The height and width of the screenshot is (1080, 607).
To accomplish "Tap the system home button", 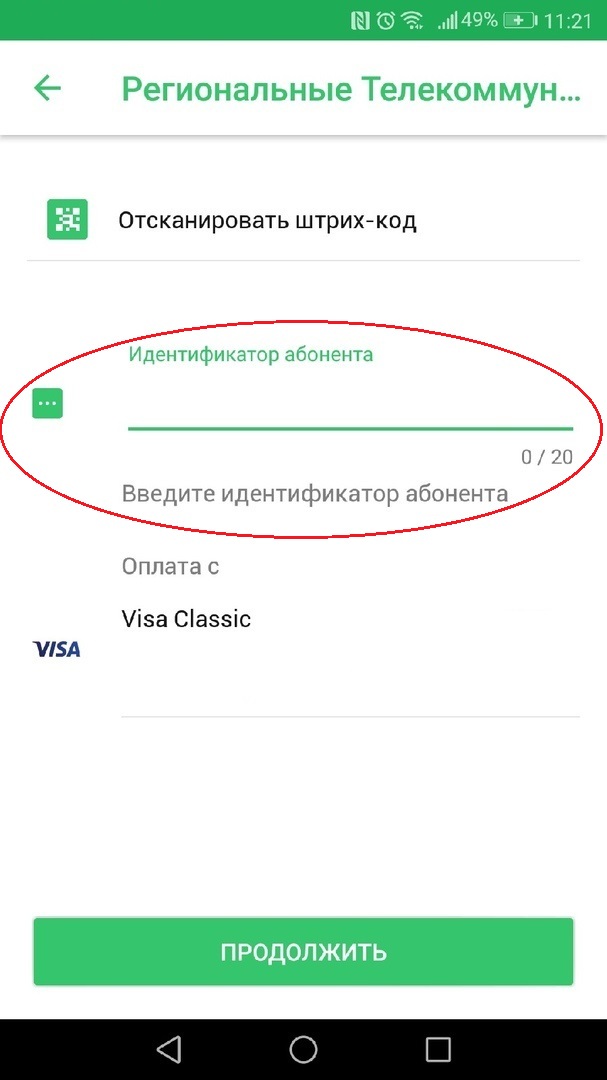I will (x=303, y=1049).
